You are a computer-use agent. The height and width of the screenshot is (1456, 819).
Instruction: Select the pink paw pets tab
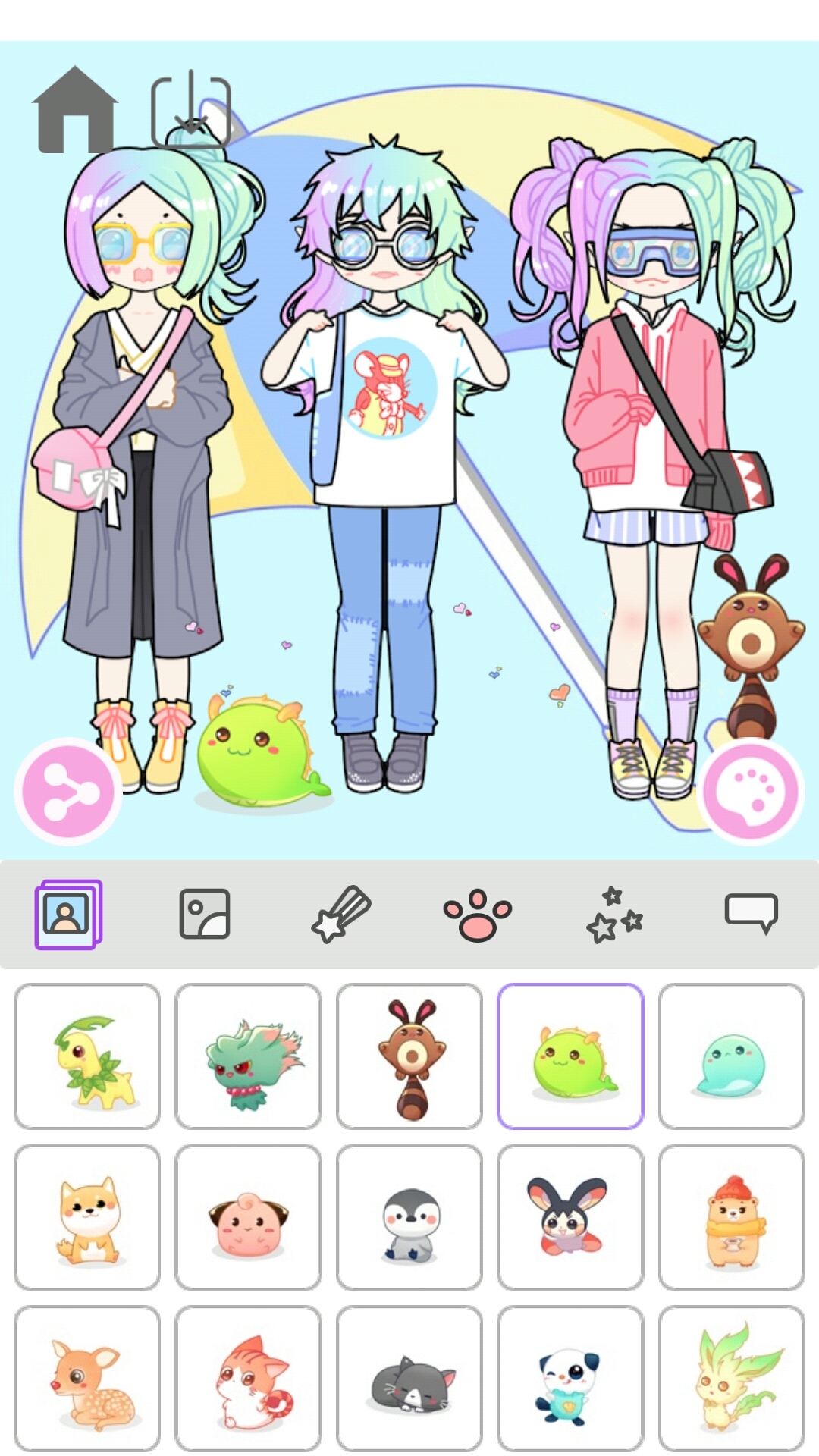[478, 914]
